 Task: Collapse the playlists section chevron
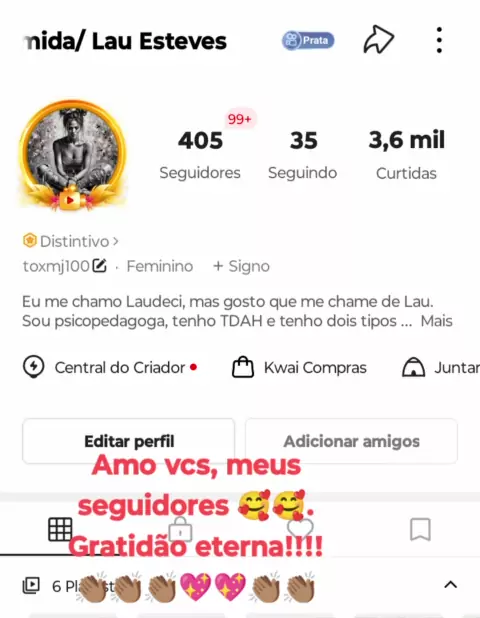point(450,584)
